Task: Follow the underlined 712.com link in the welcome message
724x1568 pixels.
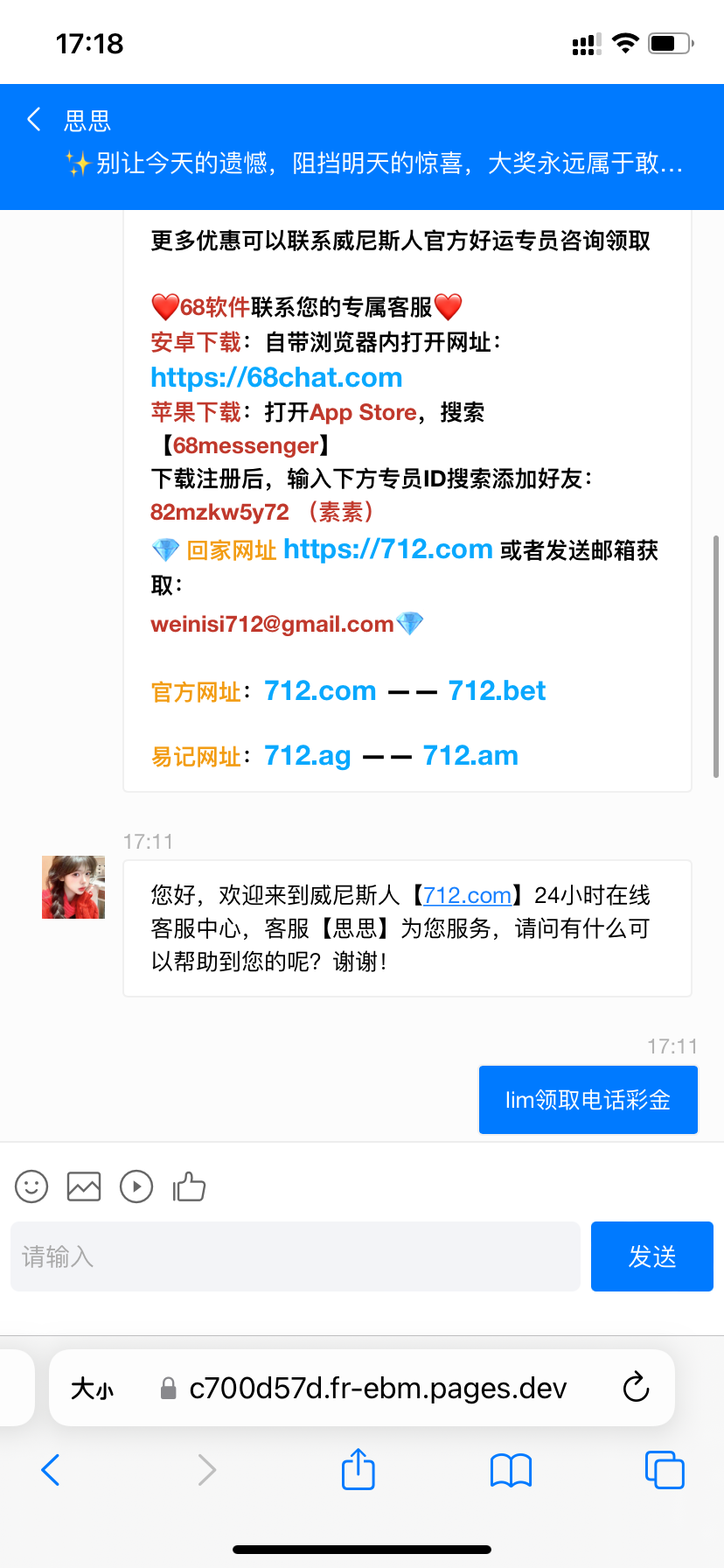Action: click(467, 895)
